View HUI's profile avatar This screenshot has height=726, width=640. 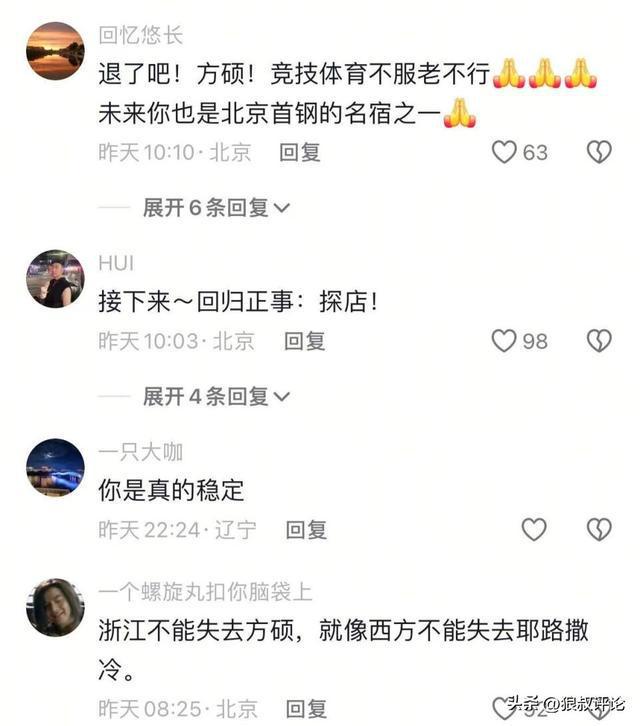point(55,278)
